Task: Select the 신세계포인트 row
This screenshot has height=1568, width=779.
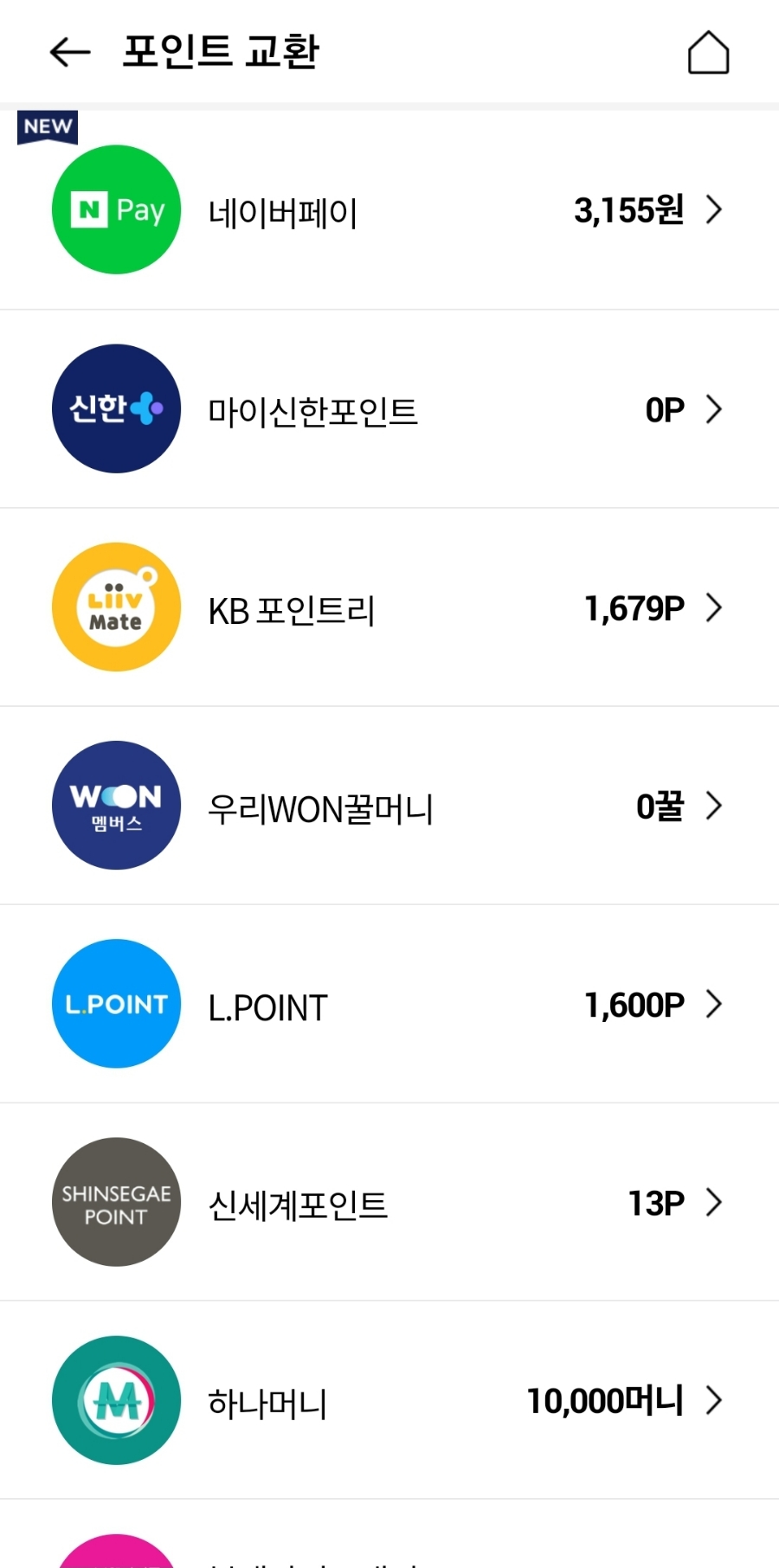Action: (x=389, y=1202)
